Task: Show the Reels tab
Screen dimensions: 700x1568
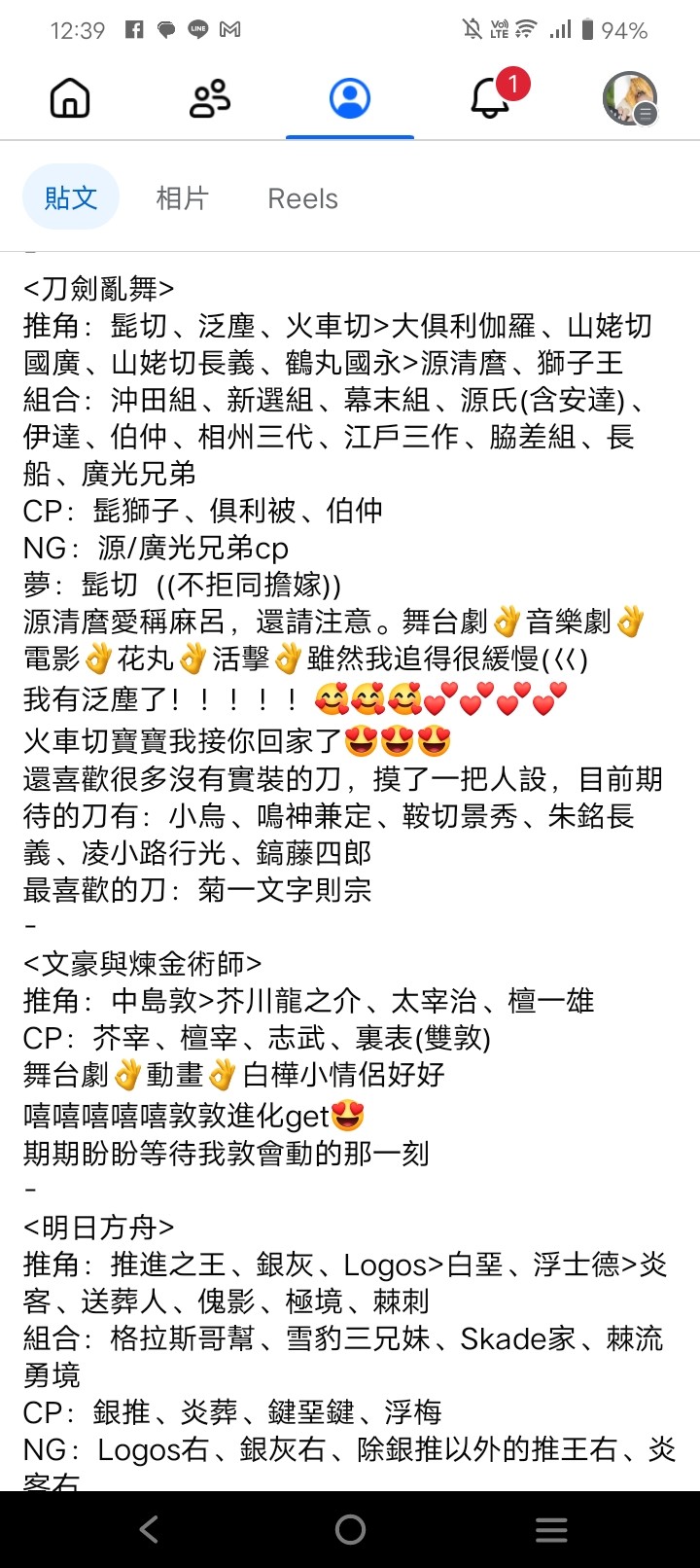Action: coord(302,198)
